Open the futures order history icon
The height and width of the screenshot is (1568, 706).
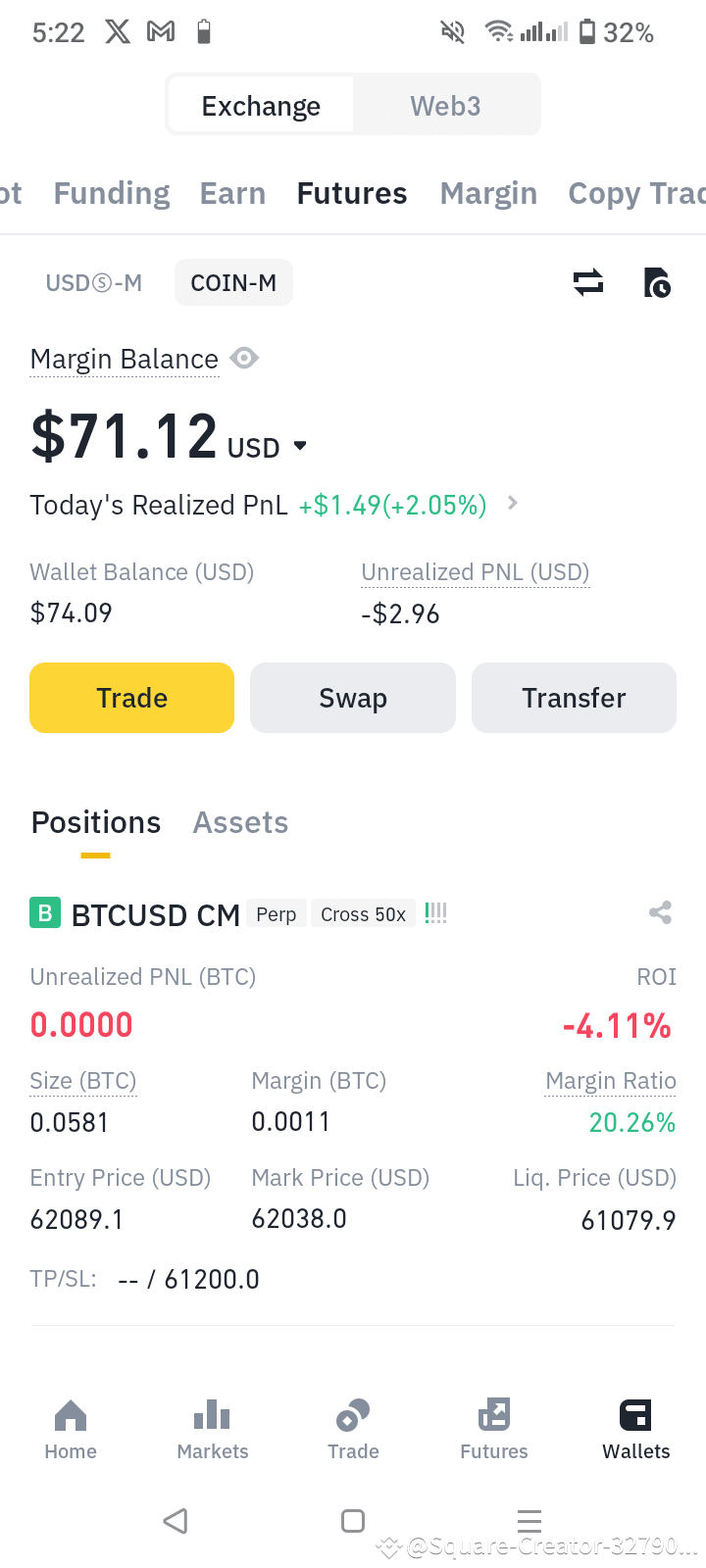(656, 282)
